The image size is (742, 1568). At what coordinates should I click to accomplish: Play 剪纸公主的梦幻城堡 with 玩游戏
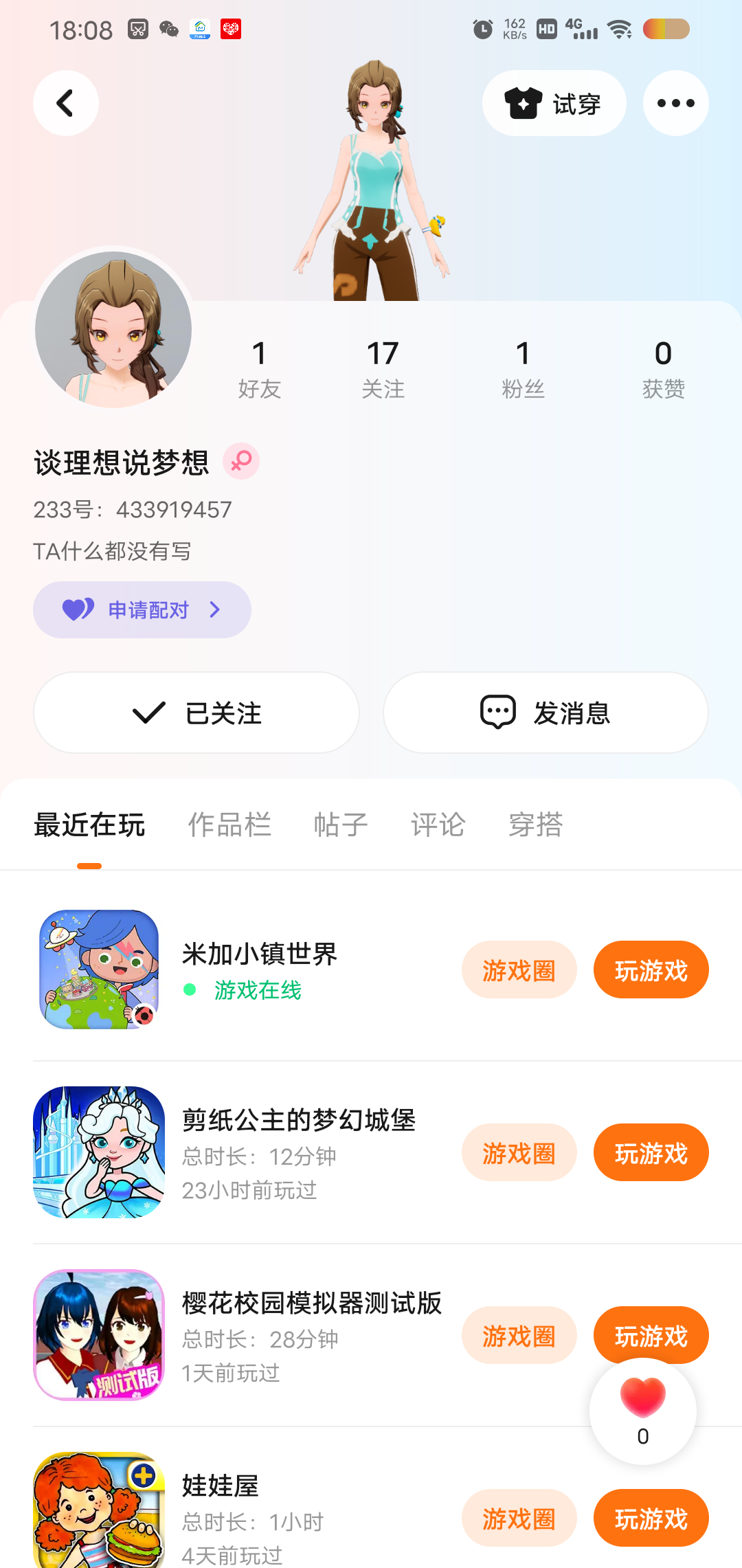point(651,1152)
